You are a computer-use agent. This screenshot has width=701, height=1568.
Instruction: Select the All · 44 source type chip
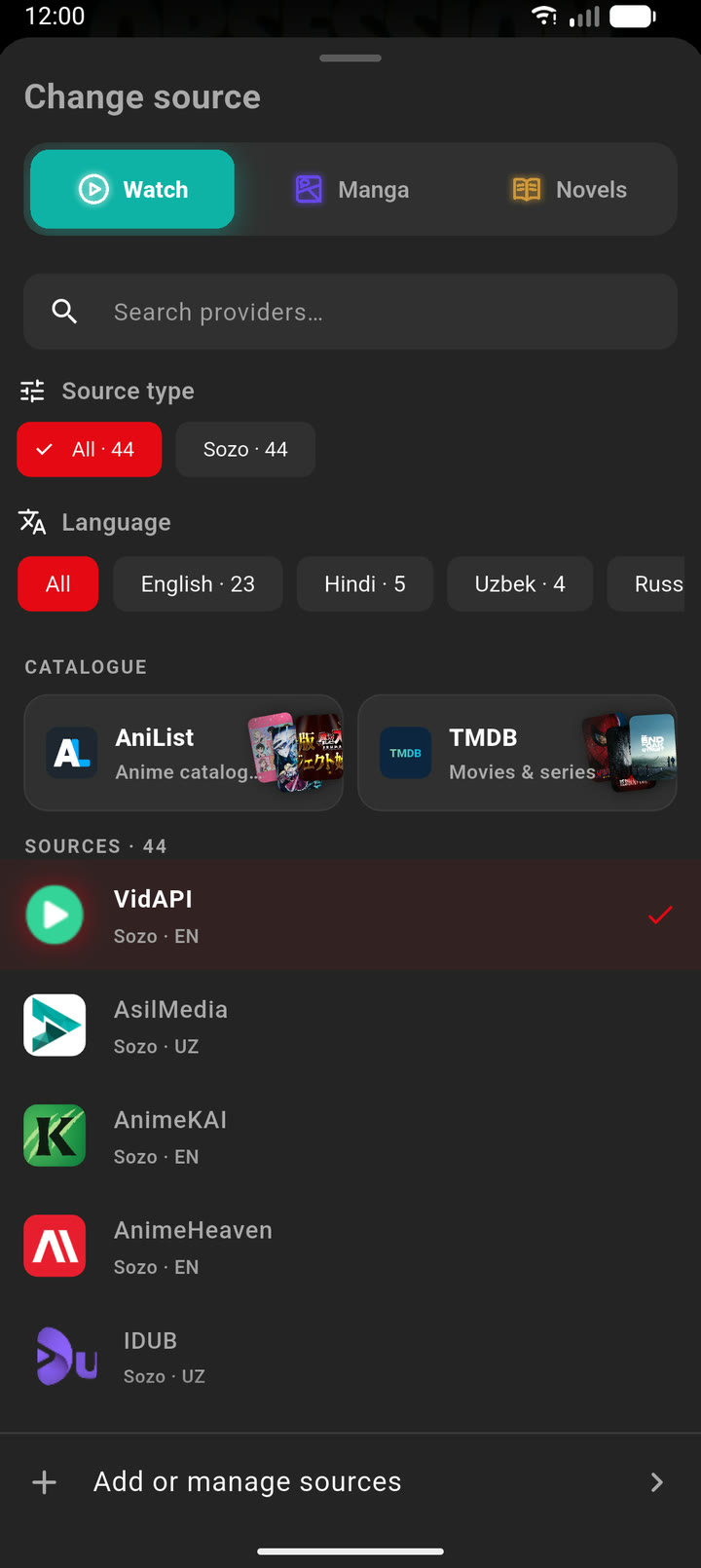pyautogui.click(x=90, y=449)
